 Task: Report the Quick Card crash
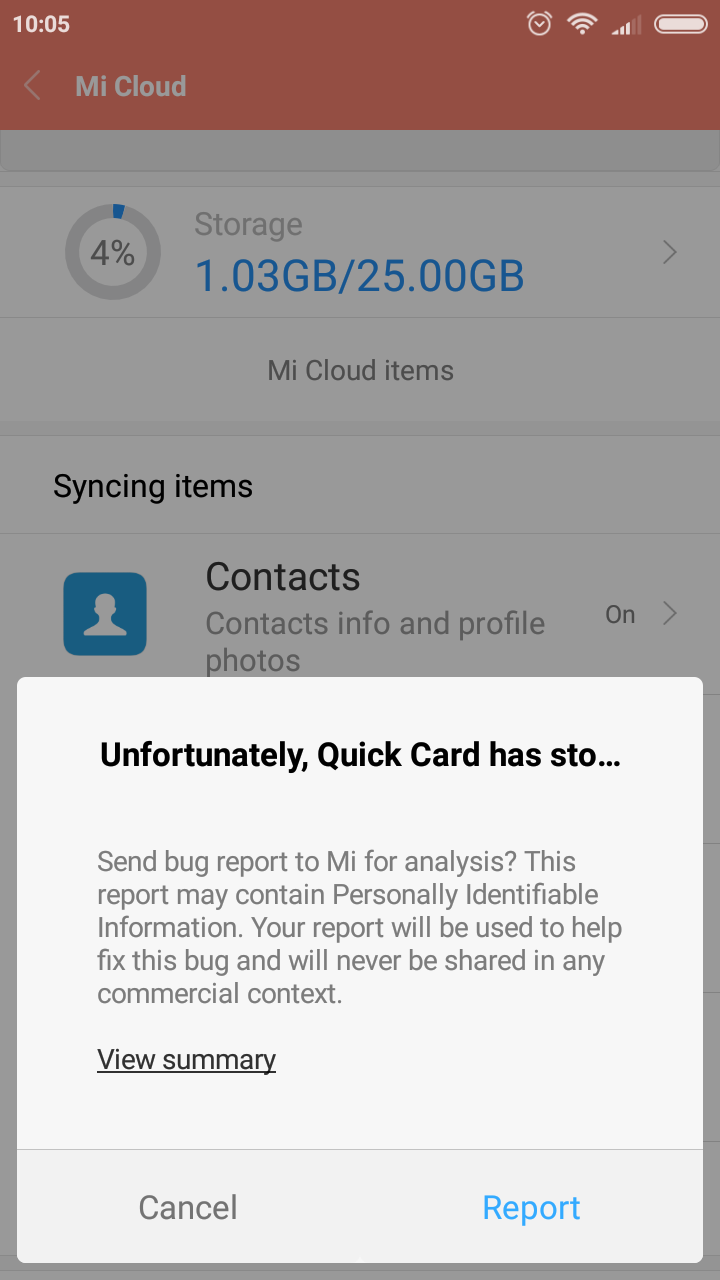pyautogui.click(x=531, y=1207)
